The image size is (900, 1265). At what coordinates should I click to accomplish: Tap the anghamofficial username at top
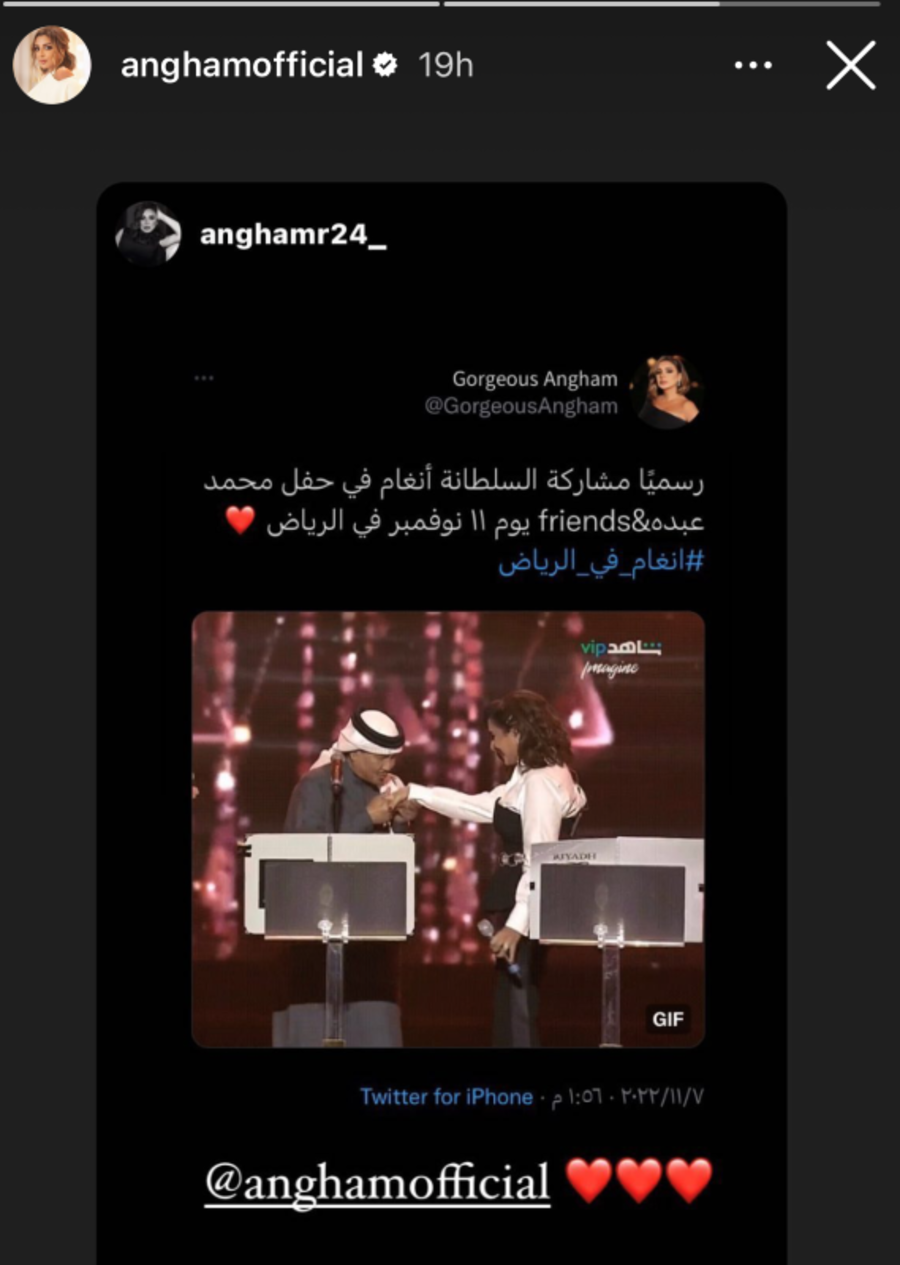(x=241, y=66)
